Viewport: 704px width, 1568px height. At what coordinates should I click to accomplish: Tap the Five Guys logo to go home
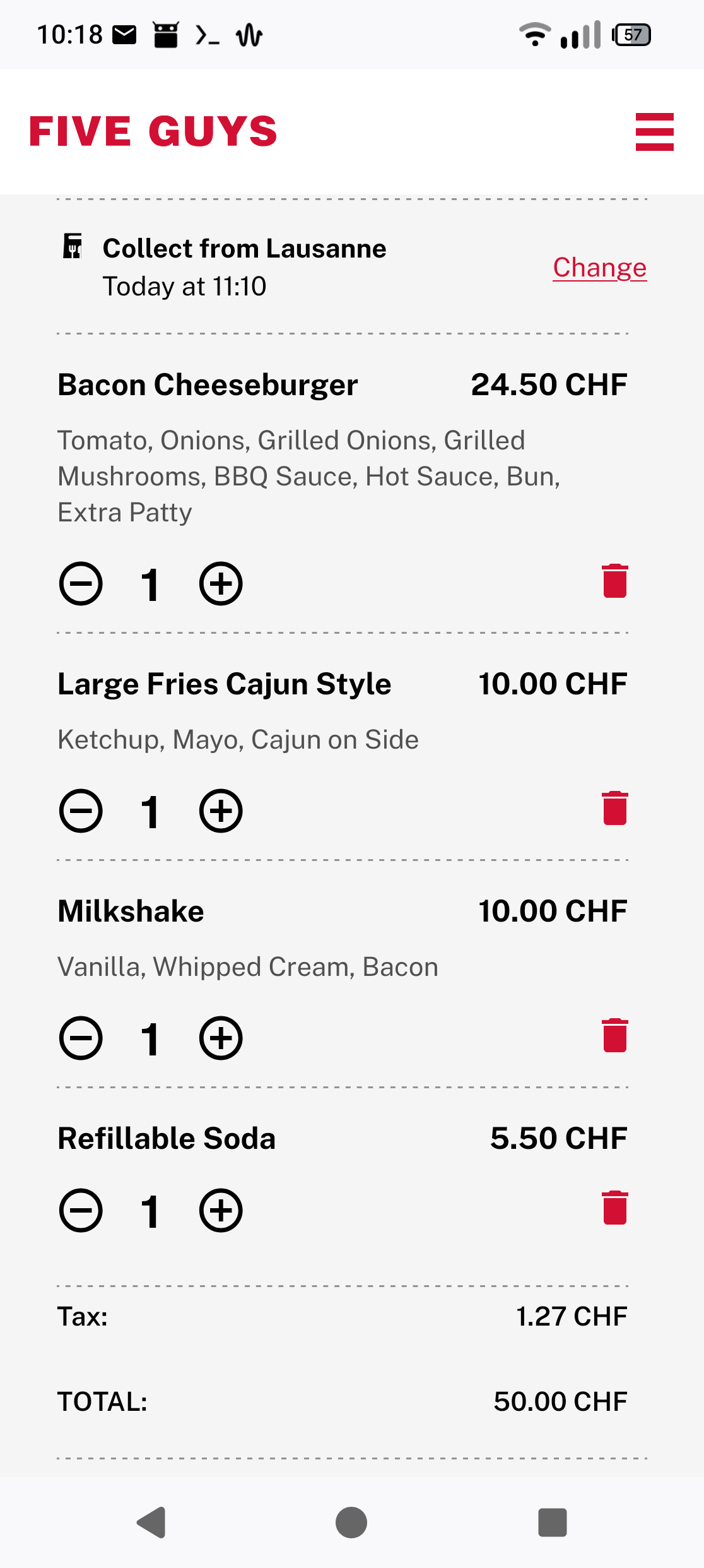tap(153, 131)
